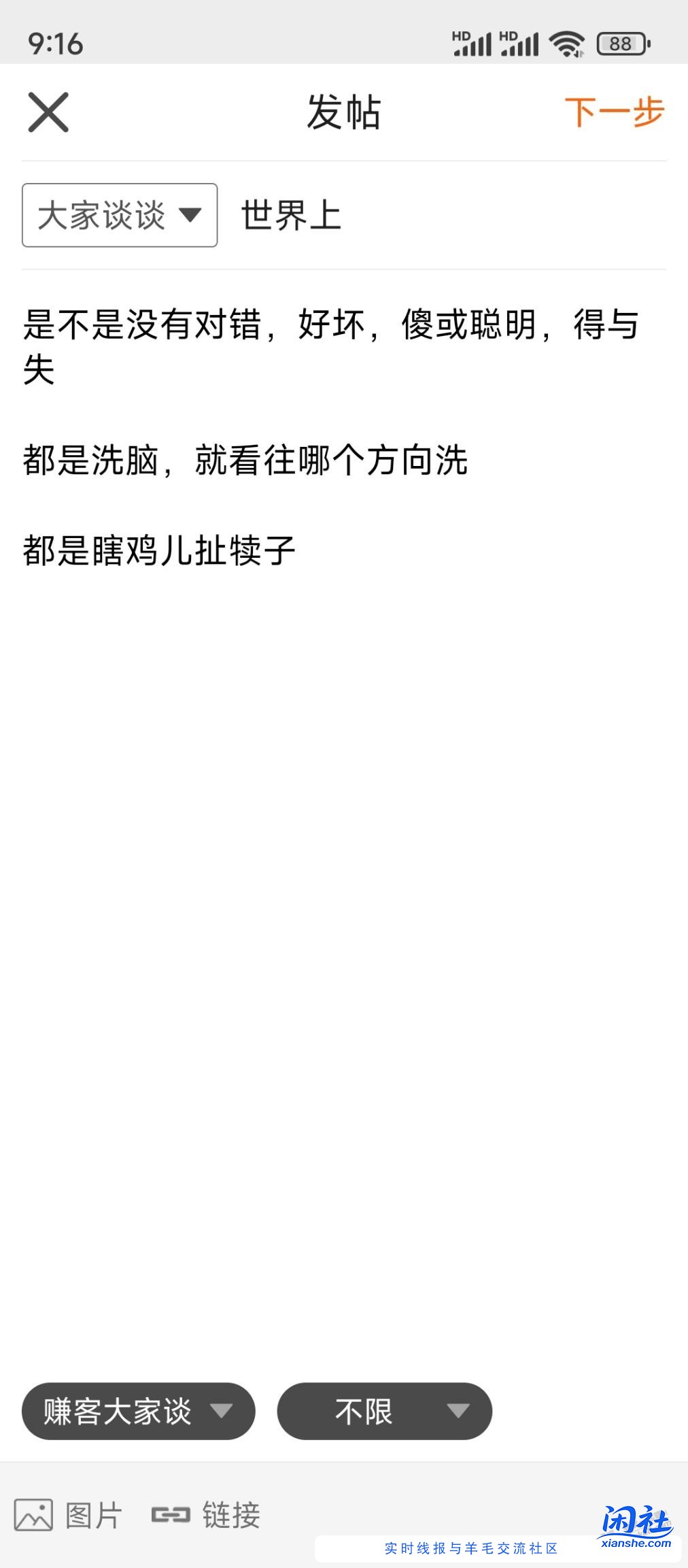
Task: Open the 不限 filter dropdown
Action: (x=384, y=1412)
